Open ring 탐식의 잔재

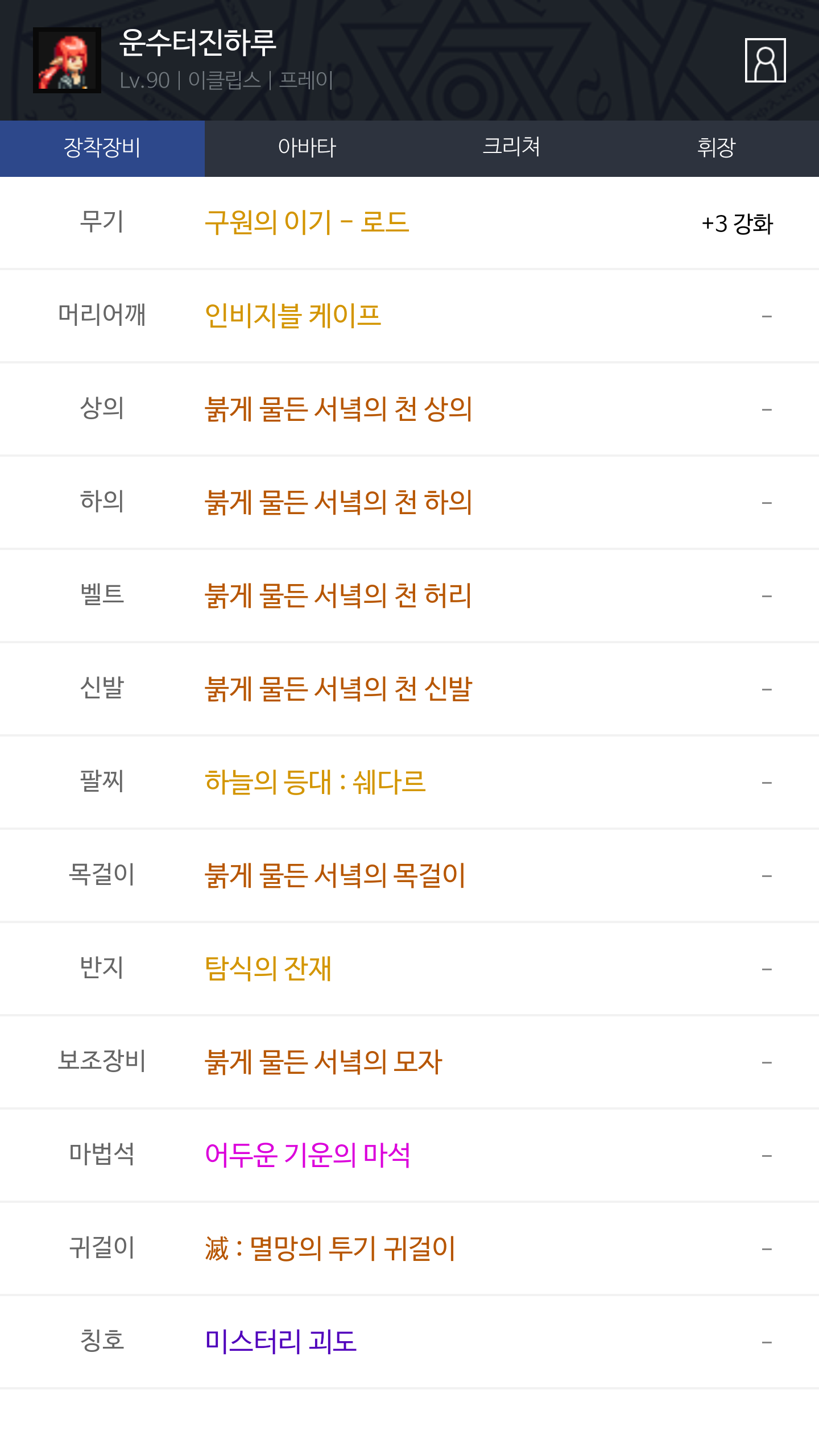pyautogui.click(x=268, y=969)
